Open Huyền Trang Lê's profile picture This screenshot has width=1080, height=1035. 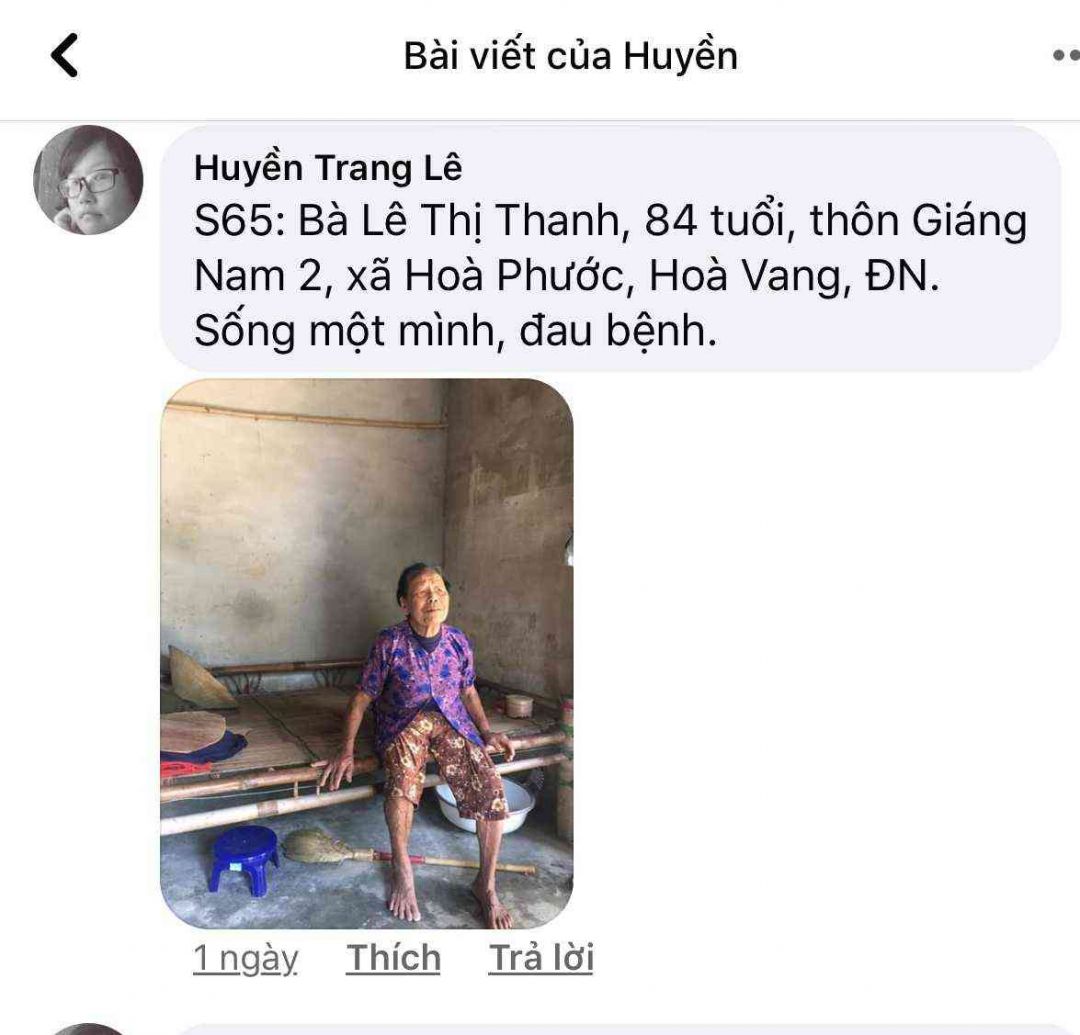click(x=88, y=180)
